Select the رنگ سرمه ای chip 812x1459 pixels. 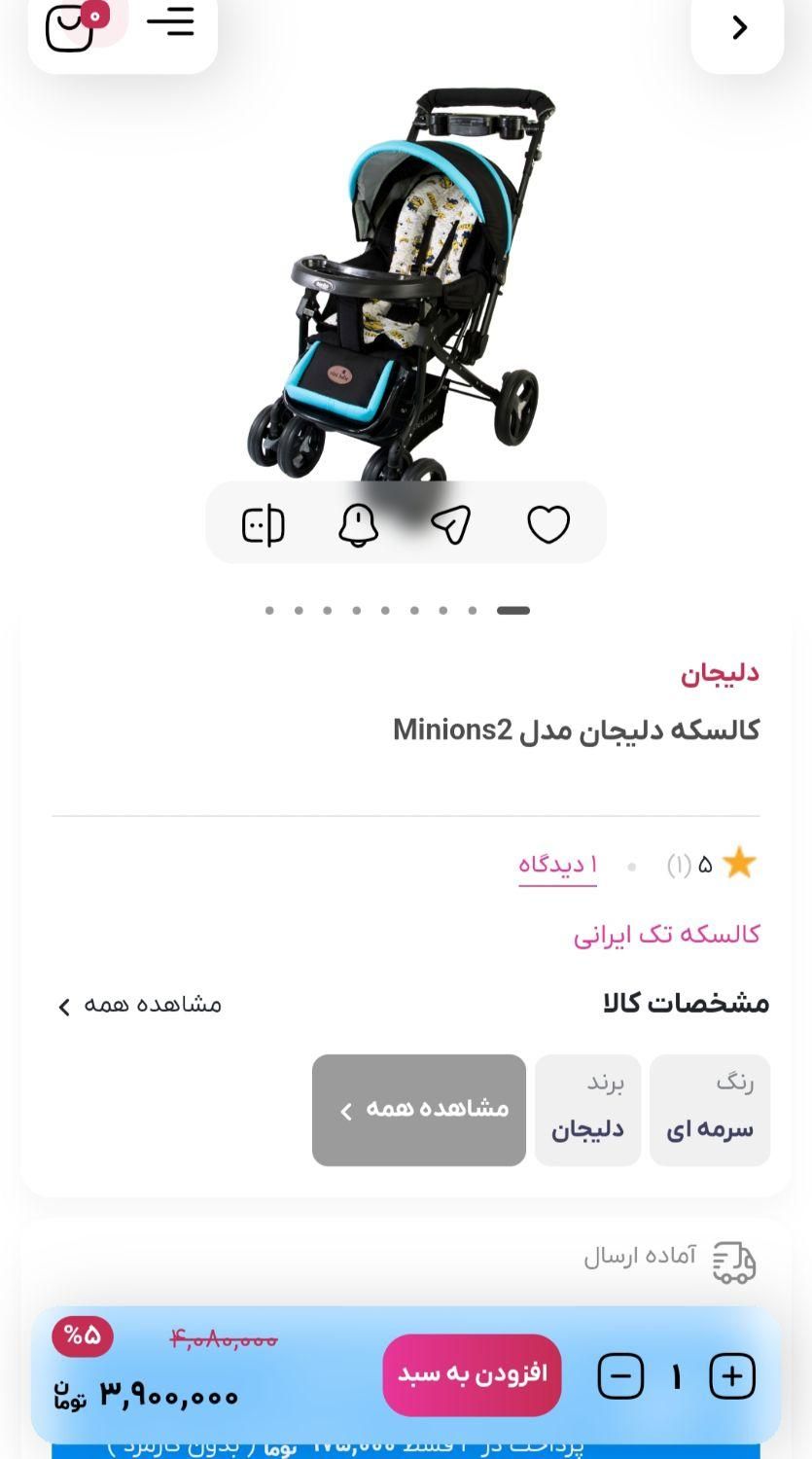[x=710, y=1110]
